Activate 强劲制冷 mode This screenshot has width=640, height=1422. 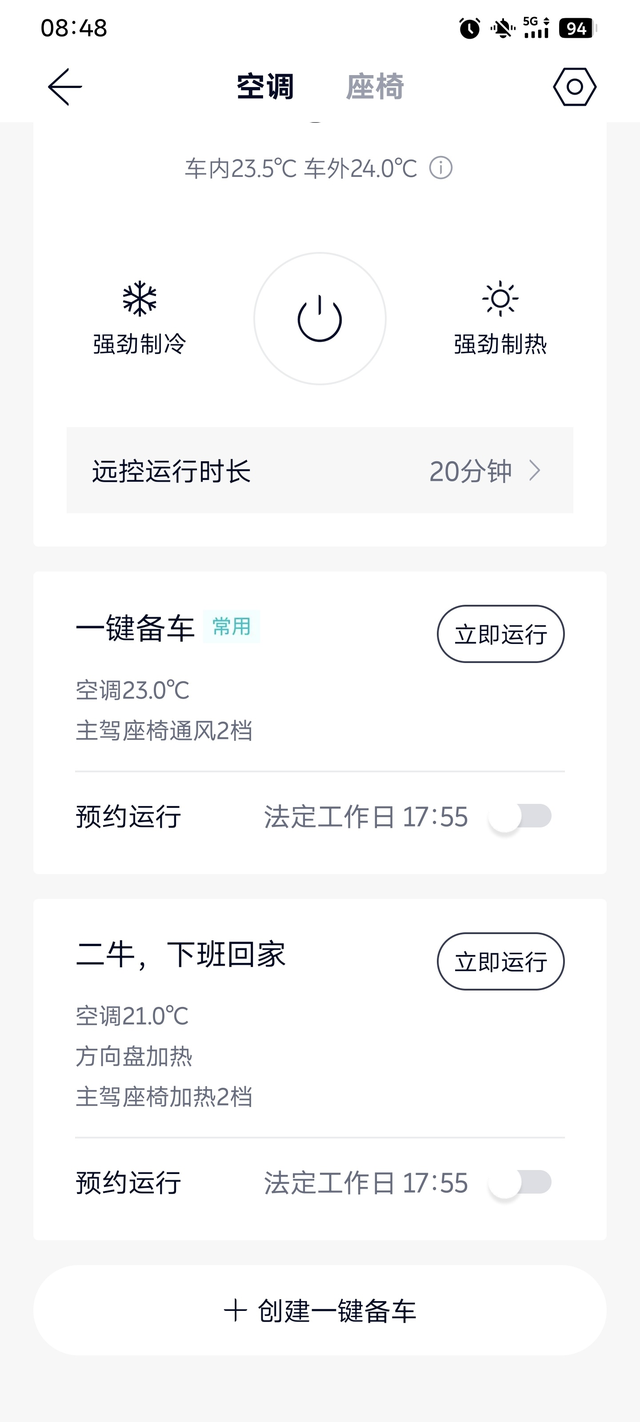140,319
